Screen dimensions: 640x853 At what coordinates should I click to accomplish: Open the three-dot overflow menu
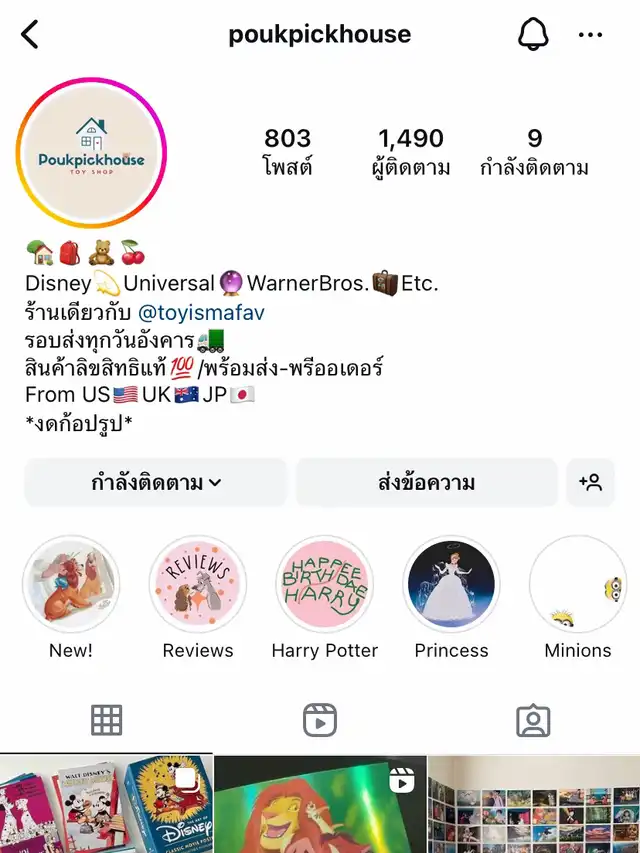(591, 35)
